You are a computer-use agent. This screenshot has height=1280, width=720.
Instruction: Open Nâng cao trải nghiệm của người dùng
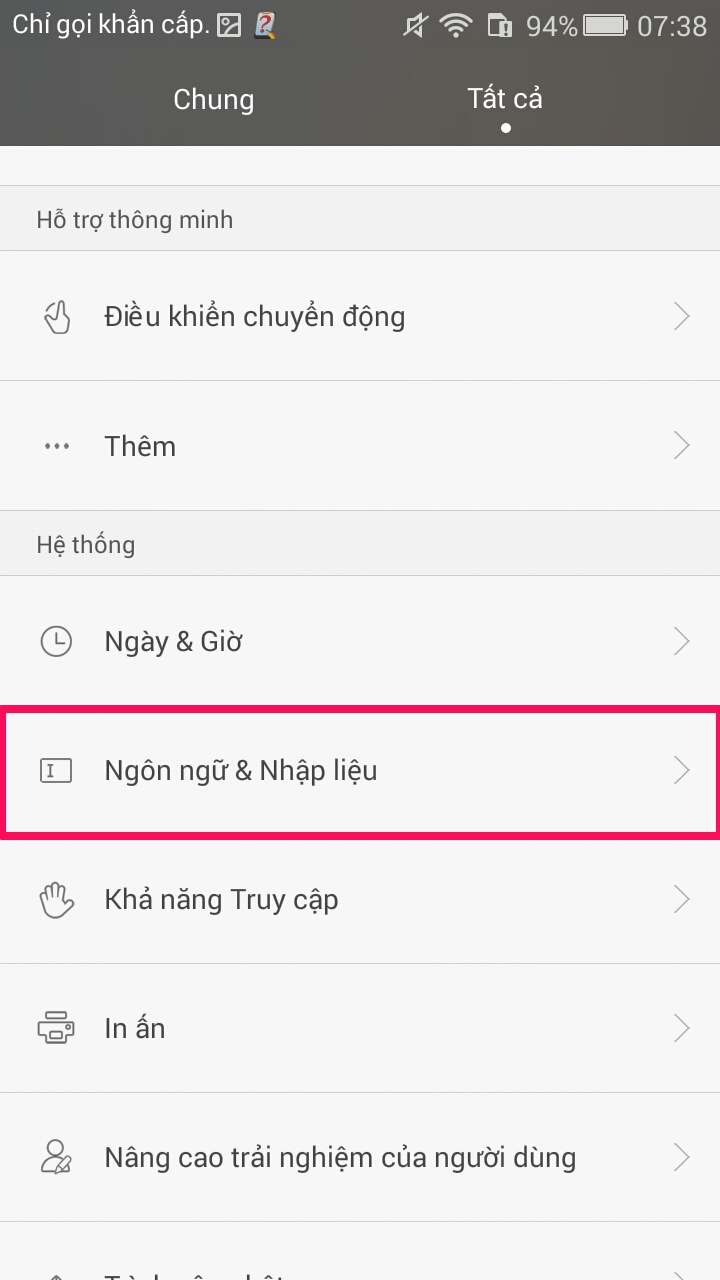click(x=360, y=1158)
